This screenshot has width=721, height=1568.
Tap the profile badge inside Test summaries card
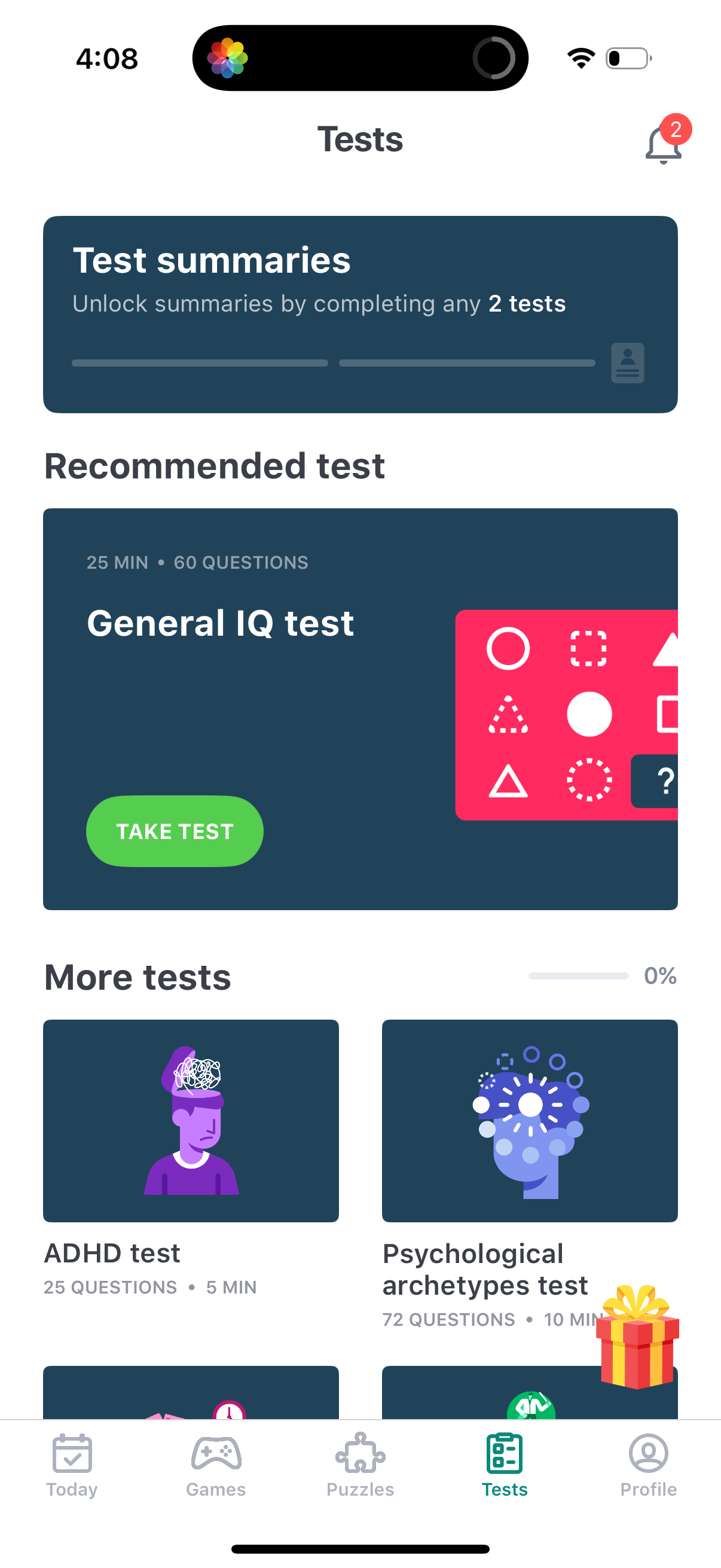tap(627, 362)
